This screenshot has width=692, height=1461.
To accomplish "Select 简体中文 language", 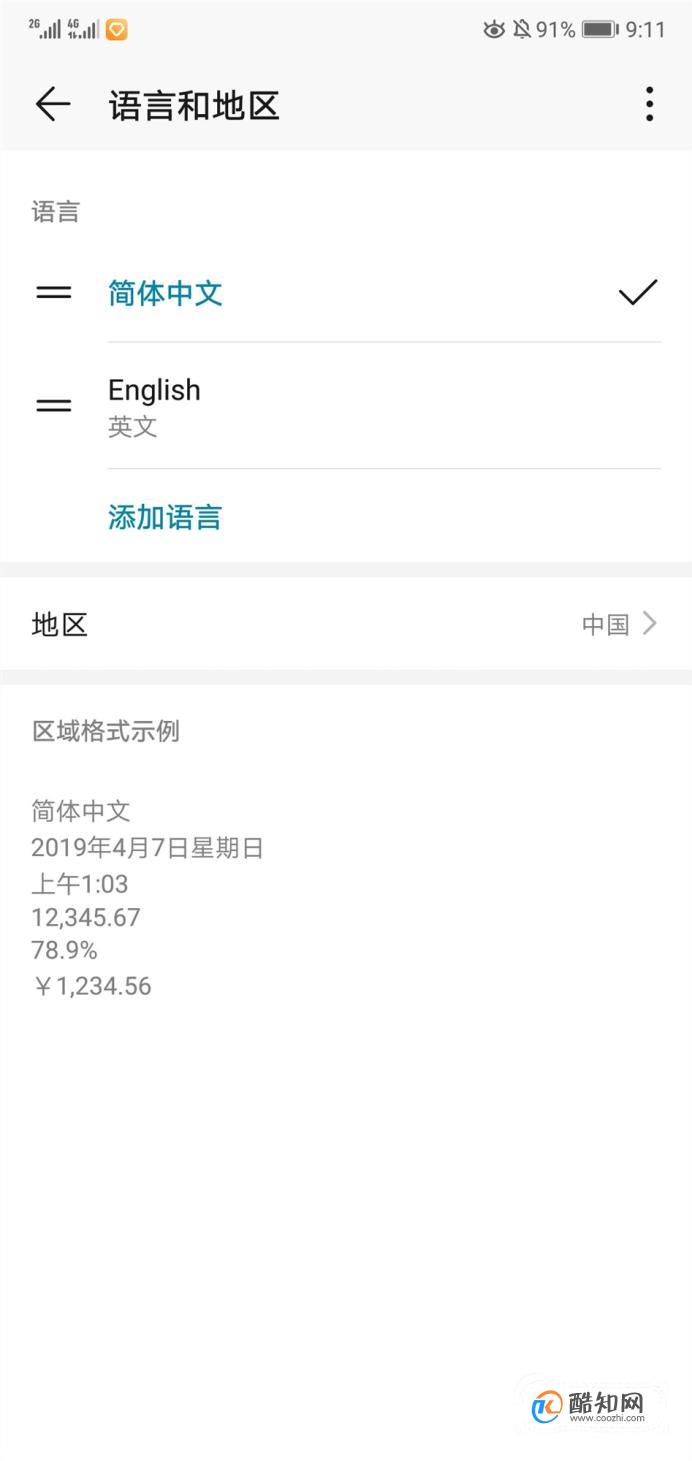I will (346, 293).
